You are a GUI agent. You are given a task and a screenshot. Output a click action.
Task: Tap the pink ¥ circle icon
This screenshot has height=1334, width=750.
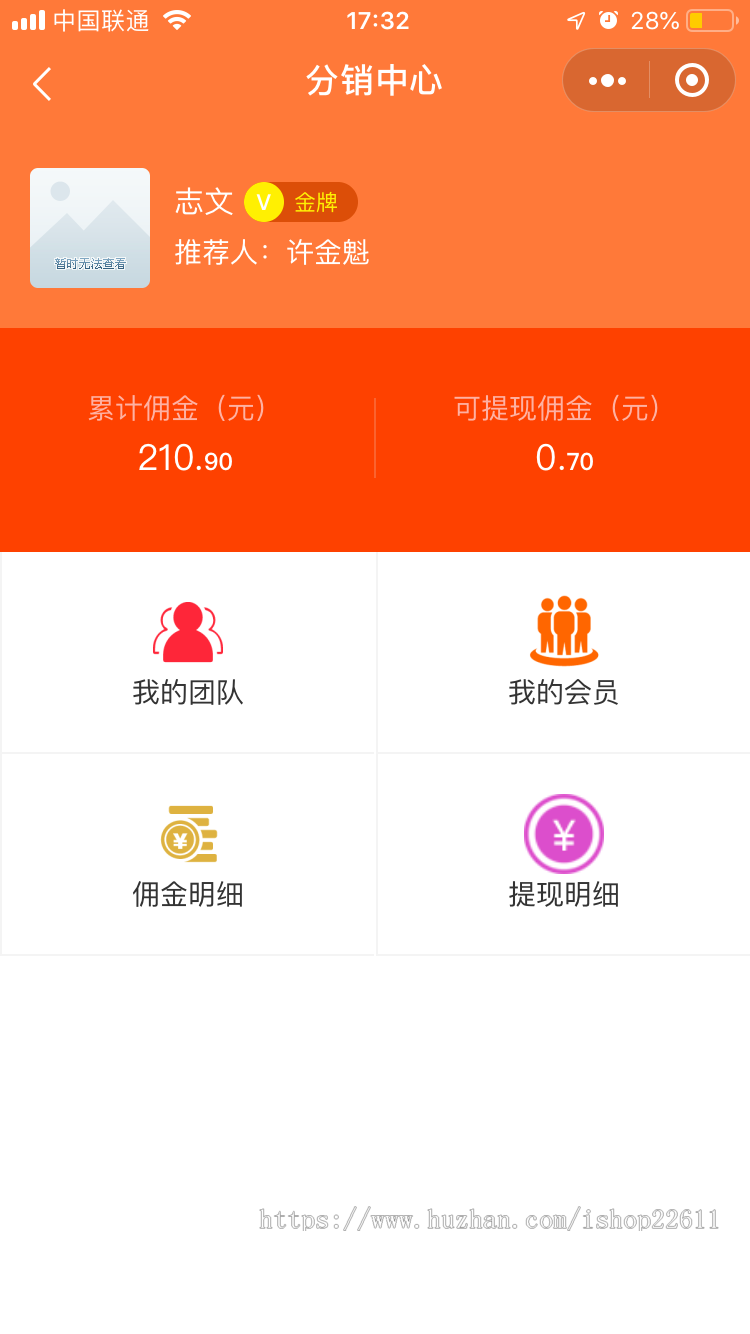563,833
